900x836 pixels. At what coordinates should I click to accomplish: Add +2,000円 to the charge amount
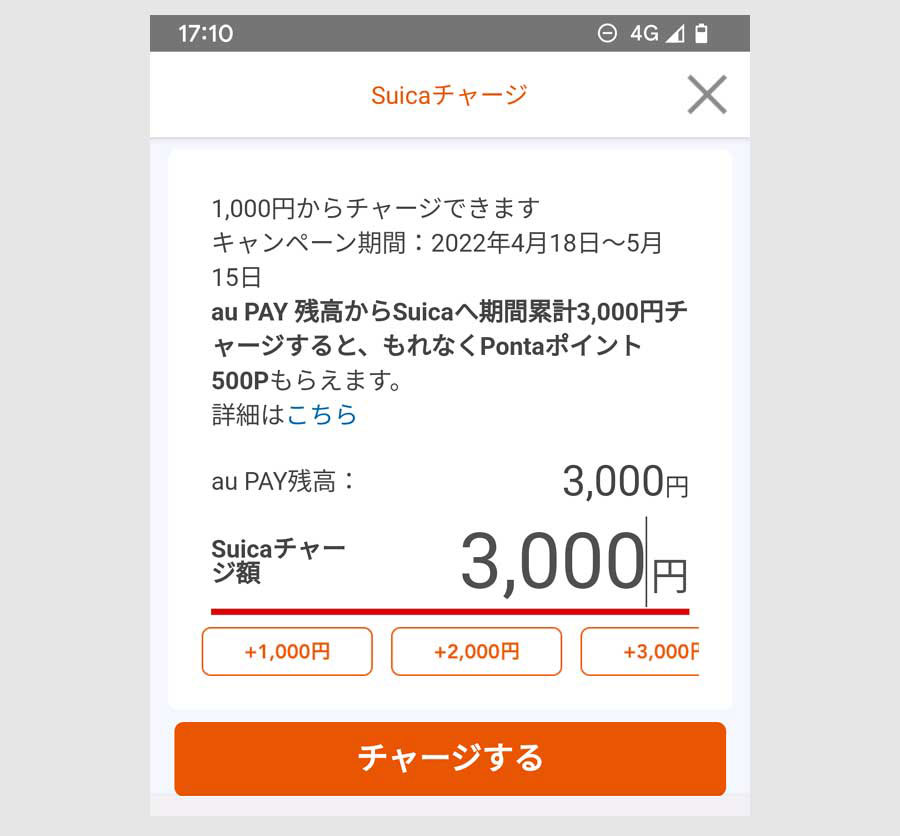click(476, 651)
